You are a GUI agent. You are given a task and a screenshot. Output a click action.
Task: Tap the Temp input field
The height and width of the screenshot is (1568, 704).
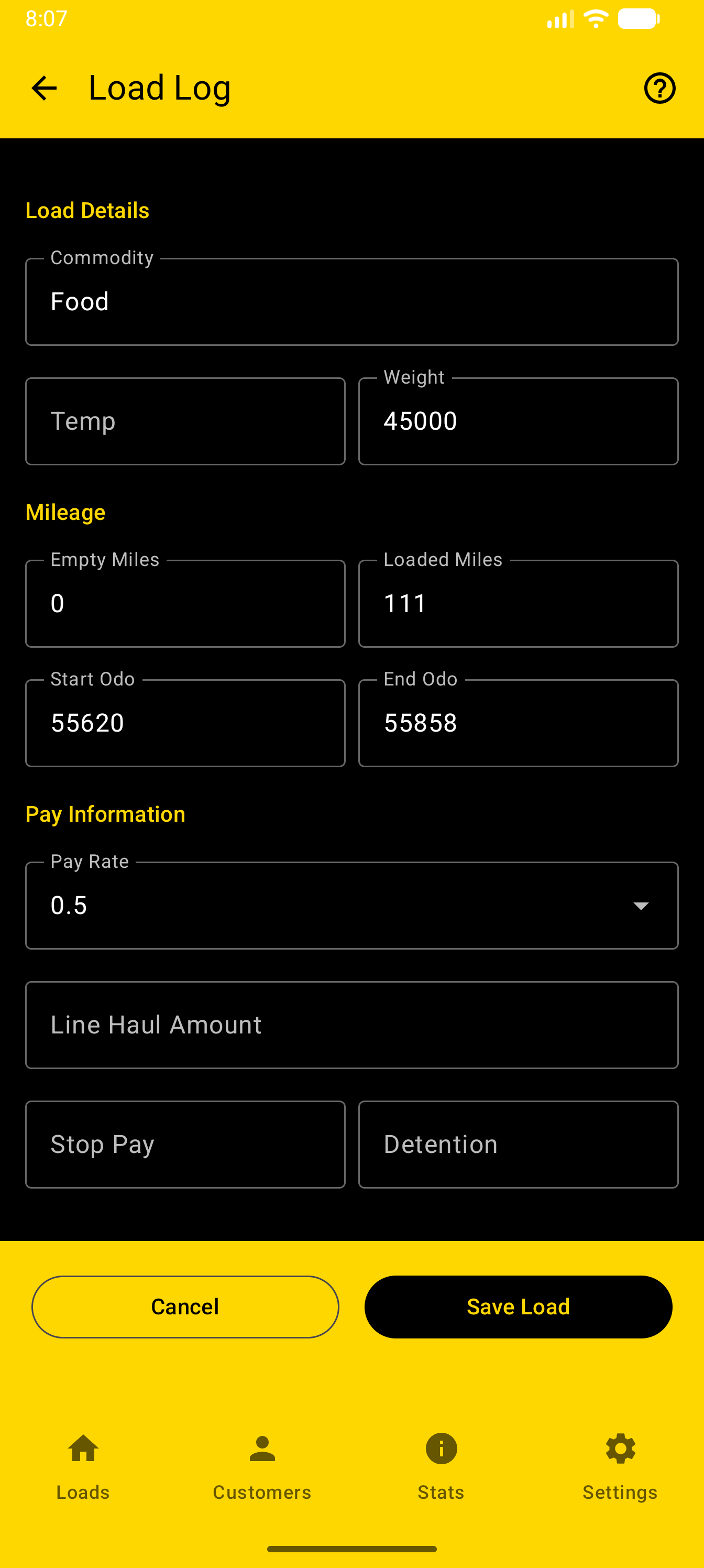coord(185,421)
